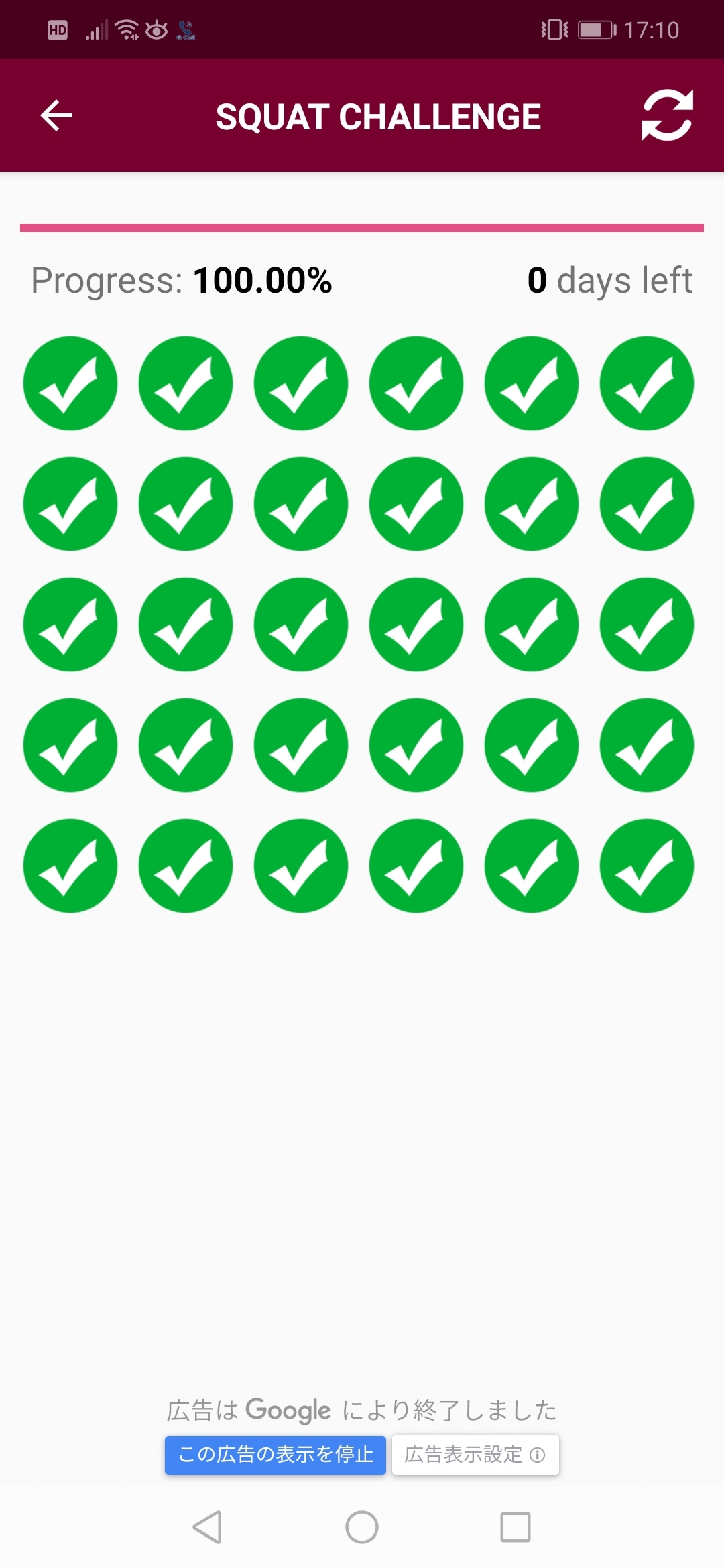This screenshot has width=724, height=1568.
Task: Open 広告表示設定 ad settings
Action: click(x=475, y=1454)
